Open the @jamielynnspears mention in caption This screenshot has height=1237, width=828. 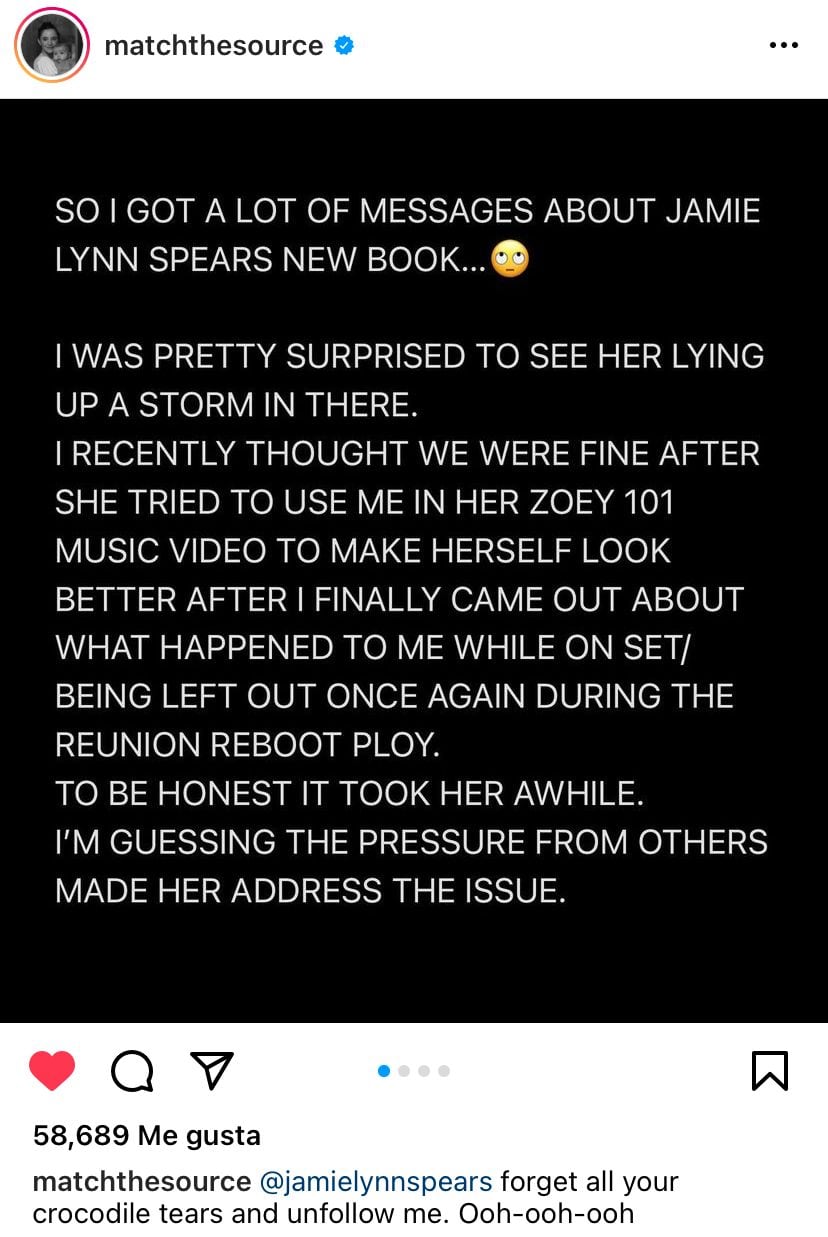[376, 1182]
